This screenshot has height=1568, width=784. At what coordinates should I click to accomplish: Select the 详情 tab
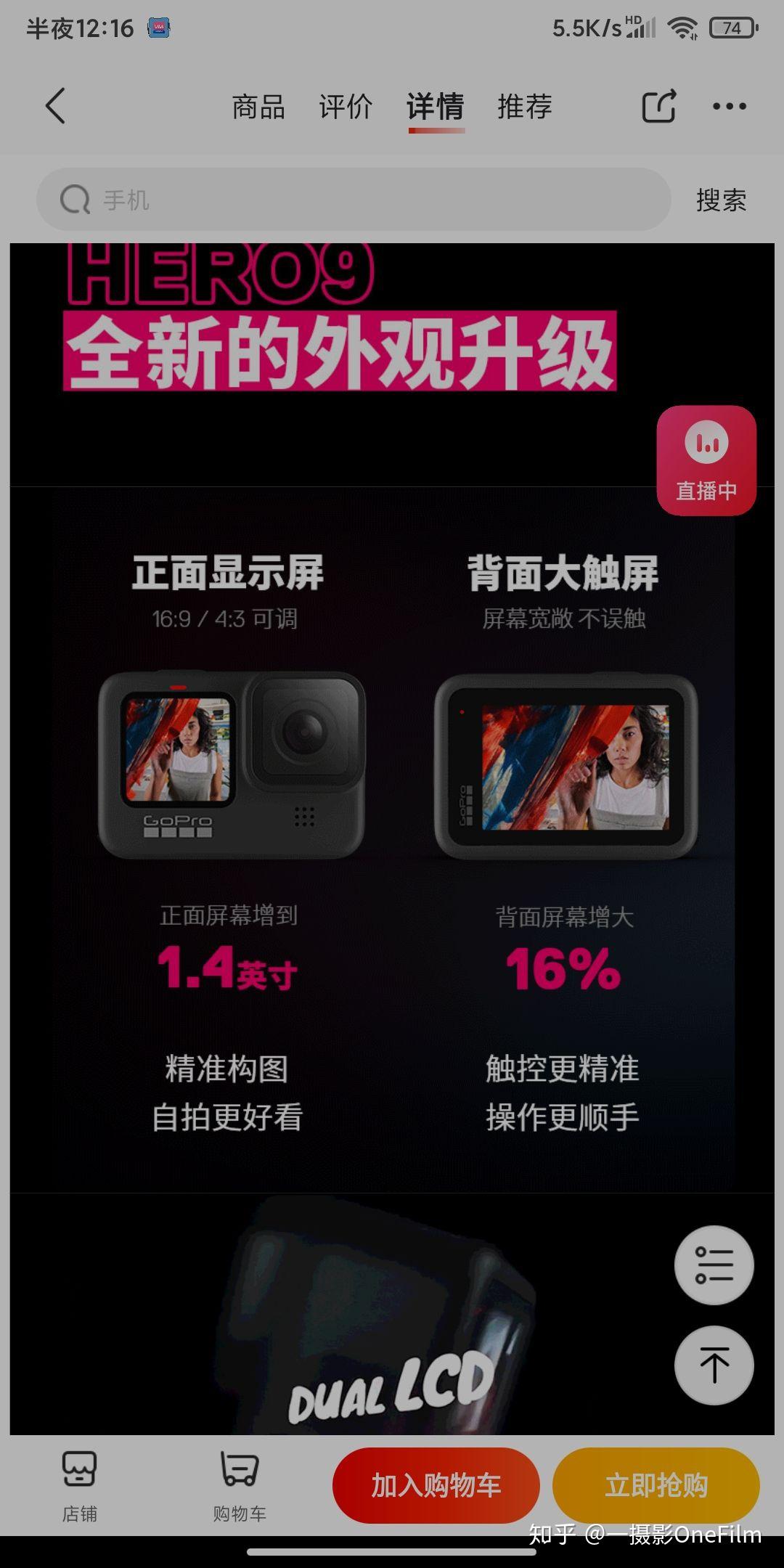click(x=436, y=107)
